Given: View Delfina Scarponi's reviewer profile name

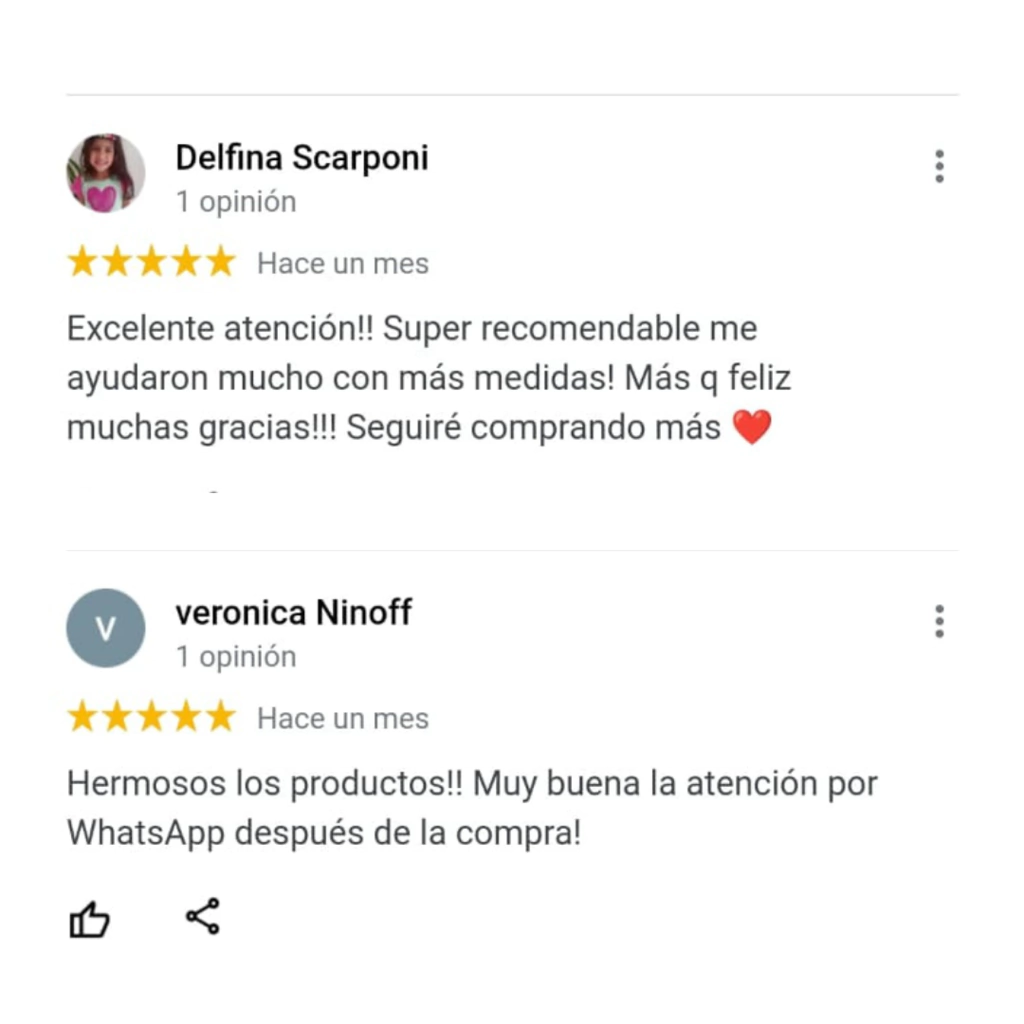Looking at the screenshot, I should (x=301, y=157).
